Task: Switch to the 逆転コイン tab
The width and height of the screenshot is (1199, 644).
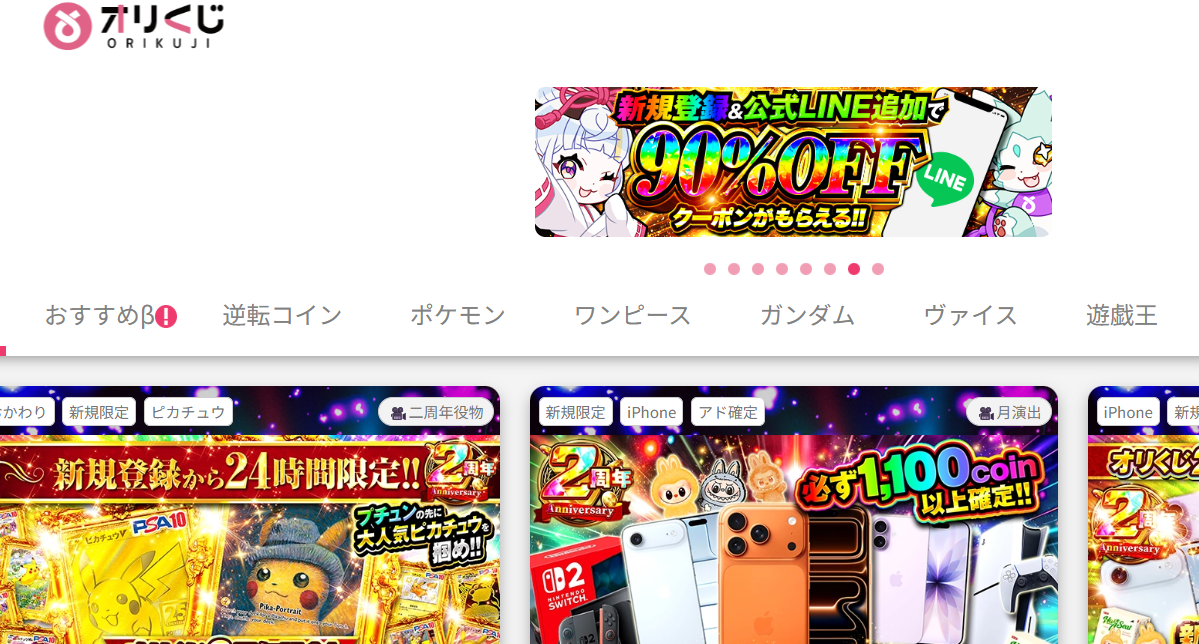Action: point(282,316)
